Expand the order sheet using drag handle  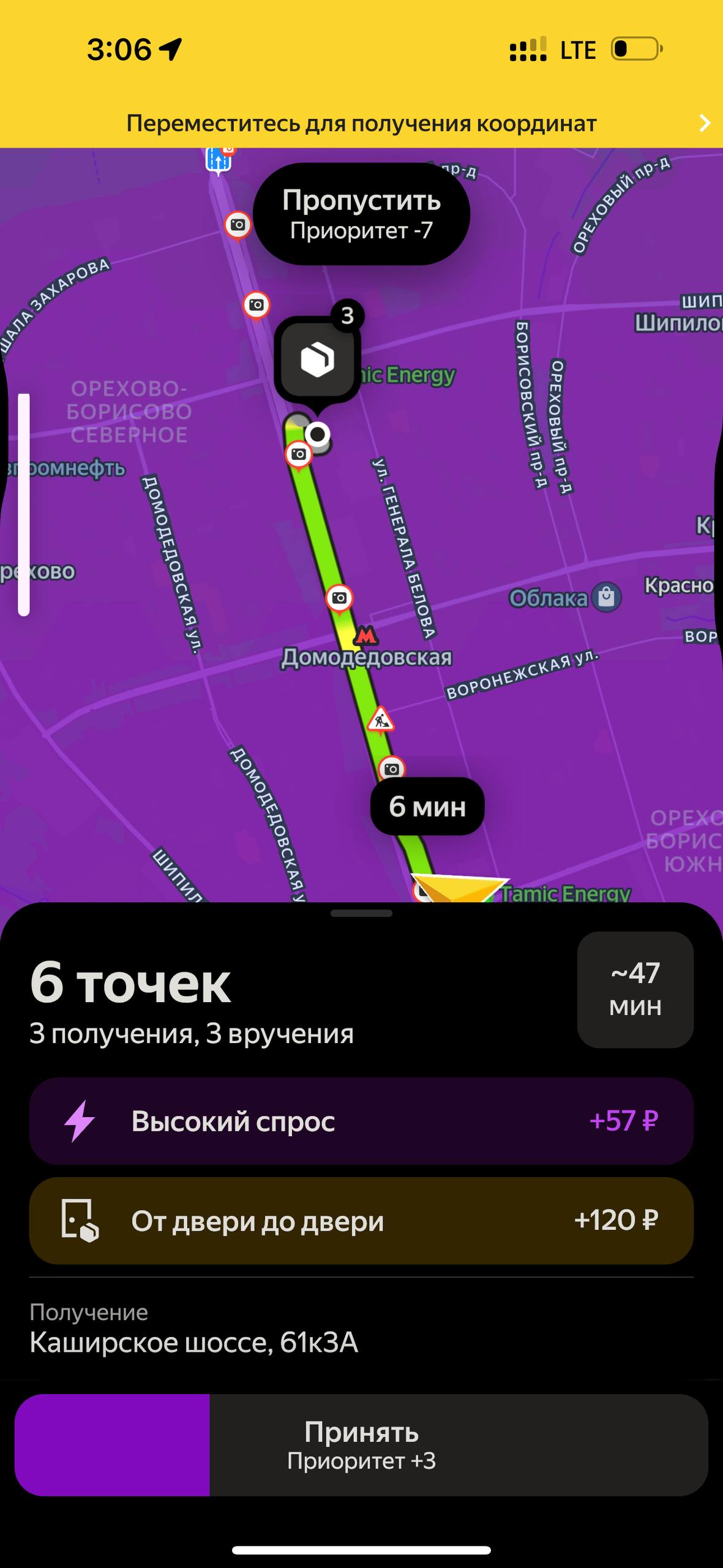click(x=361, y=913)
